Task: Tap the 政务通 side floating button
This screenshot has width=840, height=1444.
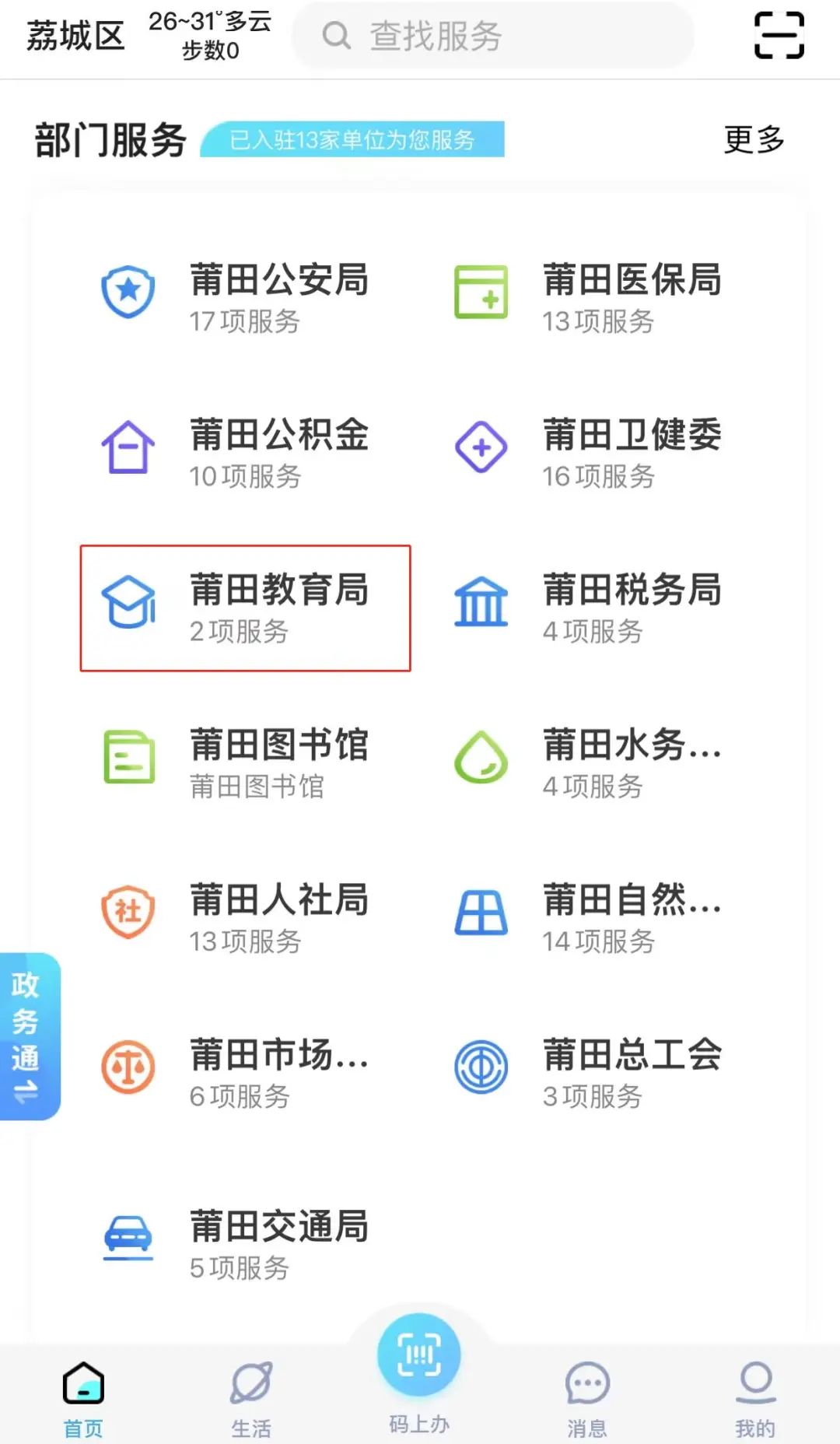Action: (x=27, y=1036)
